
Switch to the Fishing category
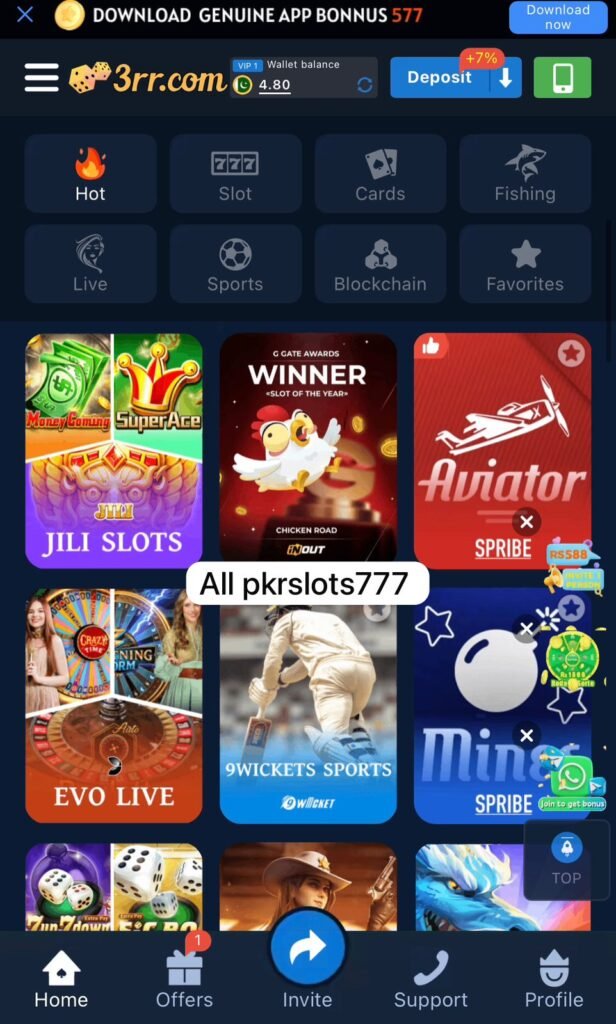pos(525,175)
